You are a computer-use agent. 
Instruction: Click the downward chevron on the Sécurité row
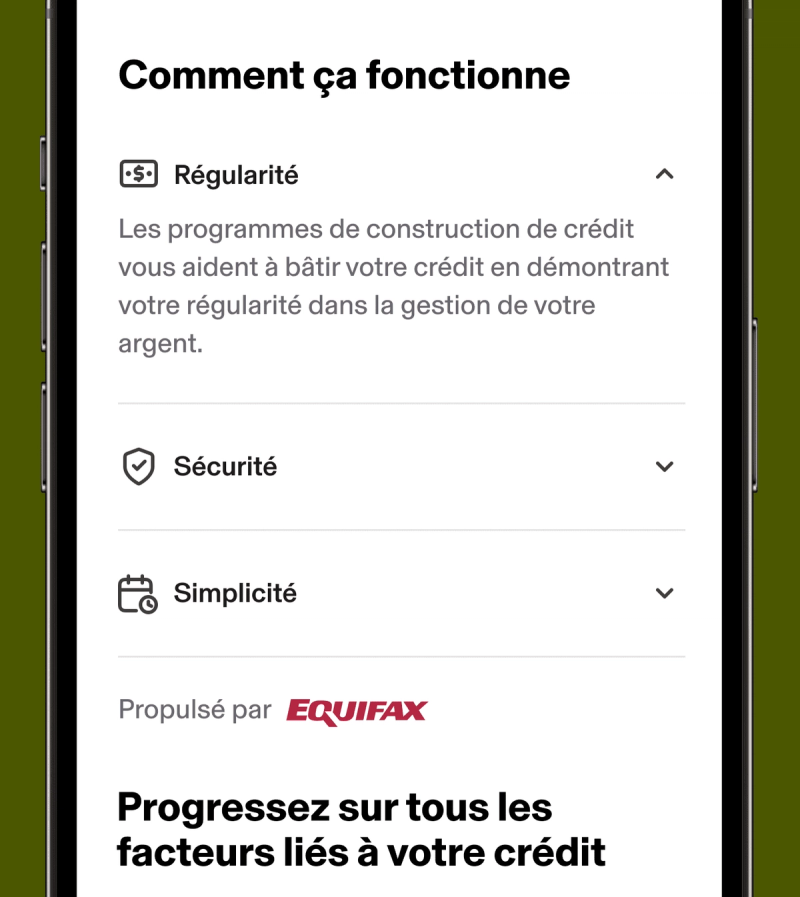[x=665, y=466]
